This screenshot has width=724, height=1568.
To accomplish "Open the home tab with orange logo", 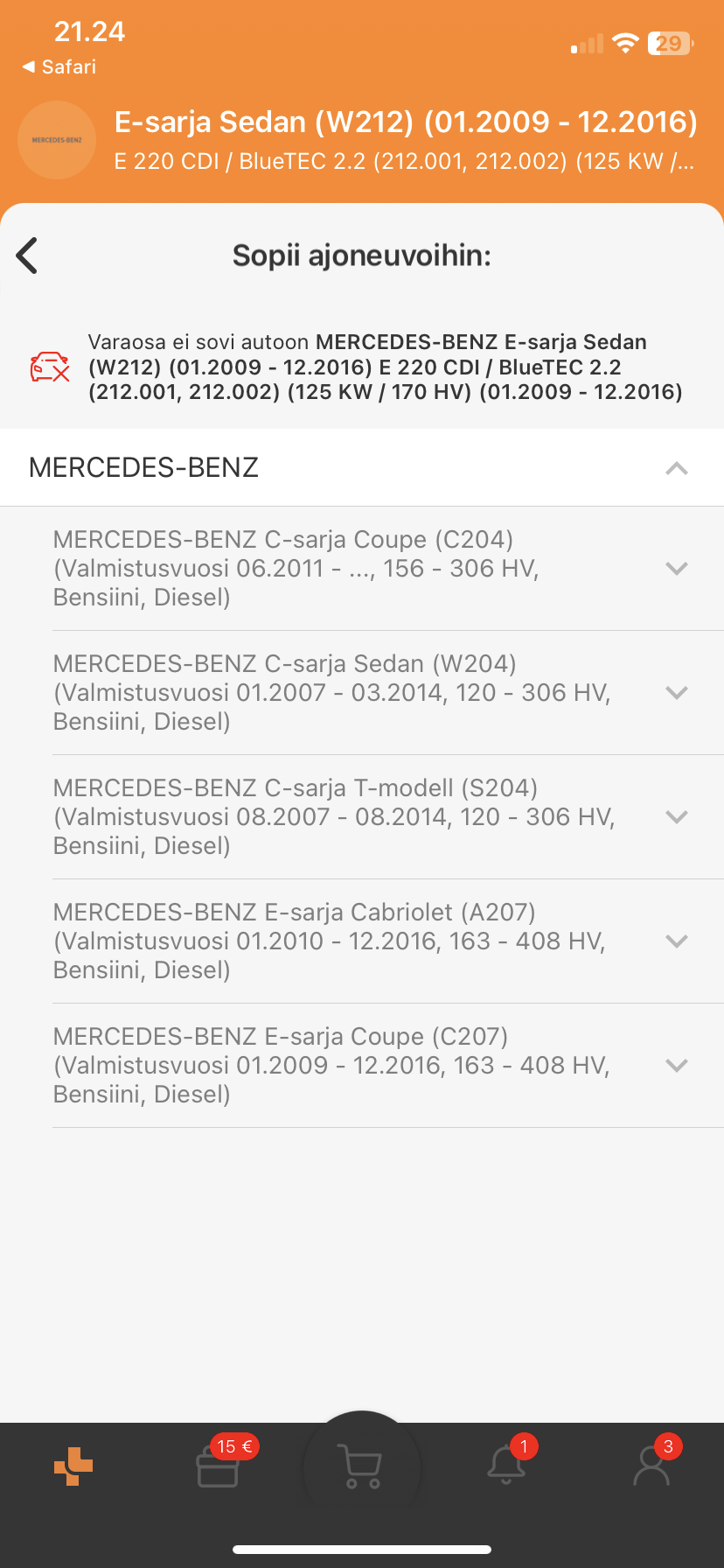I will tap(73, 1466).
